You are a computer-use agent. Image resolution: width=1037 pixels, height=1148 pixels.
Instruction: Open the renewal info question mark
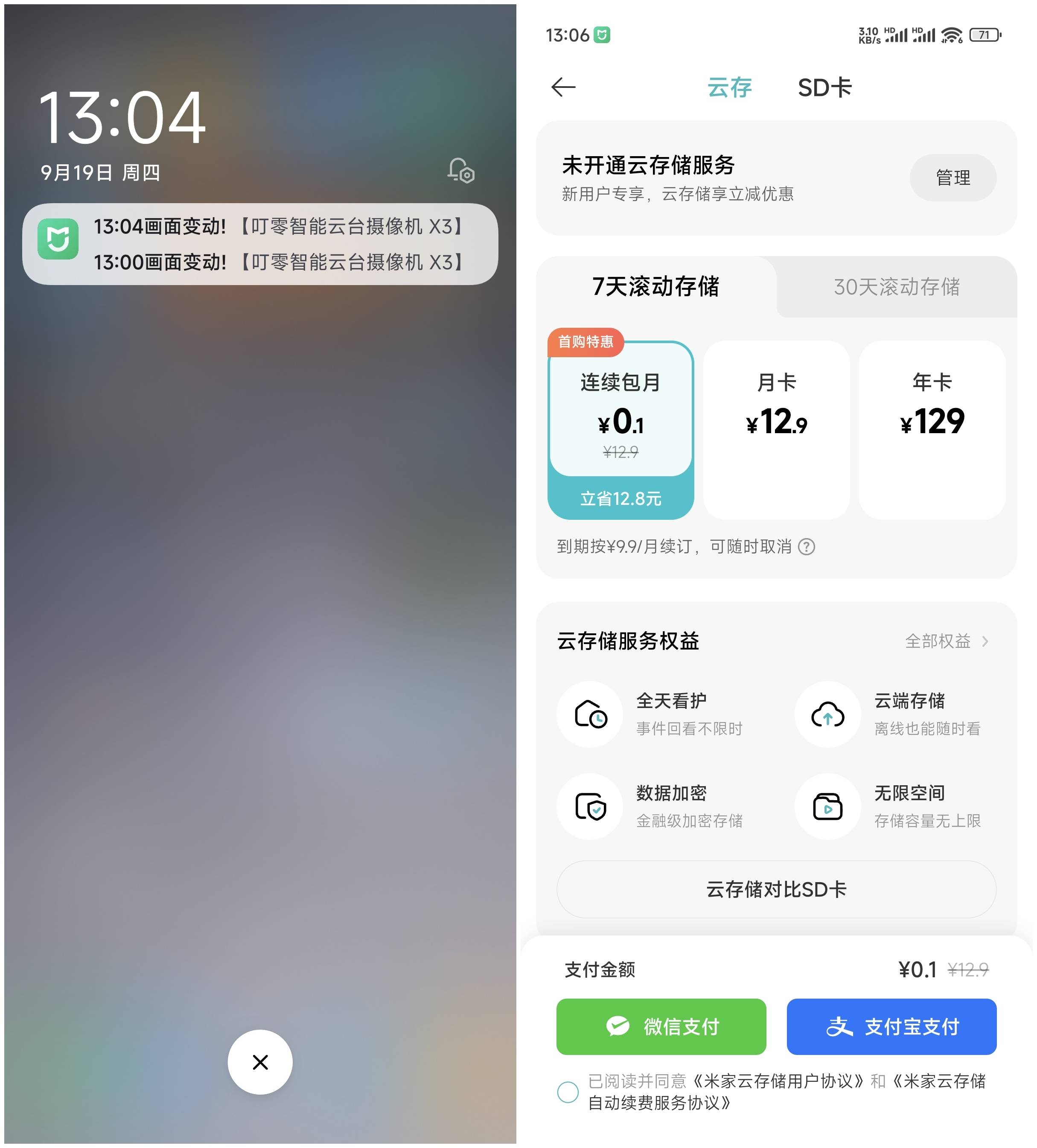[806, 547]
